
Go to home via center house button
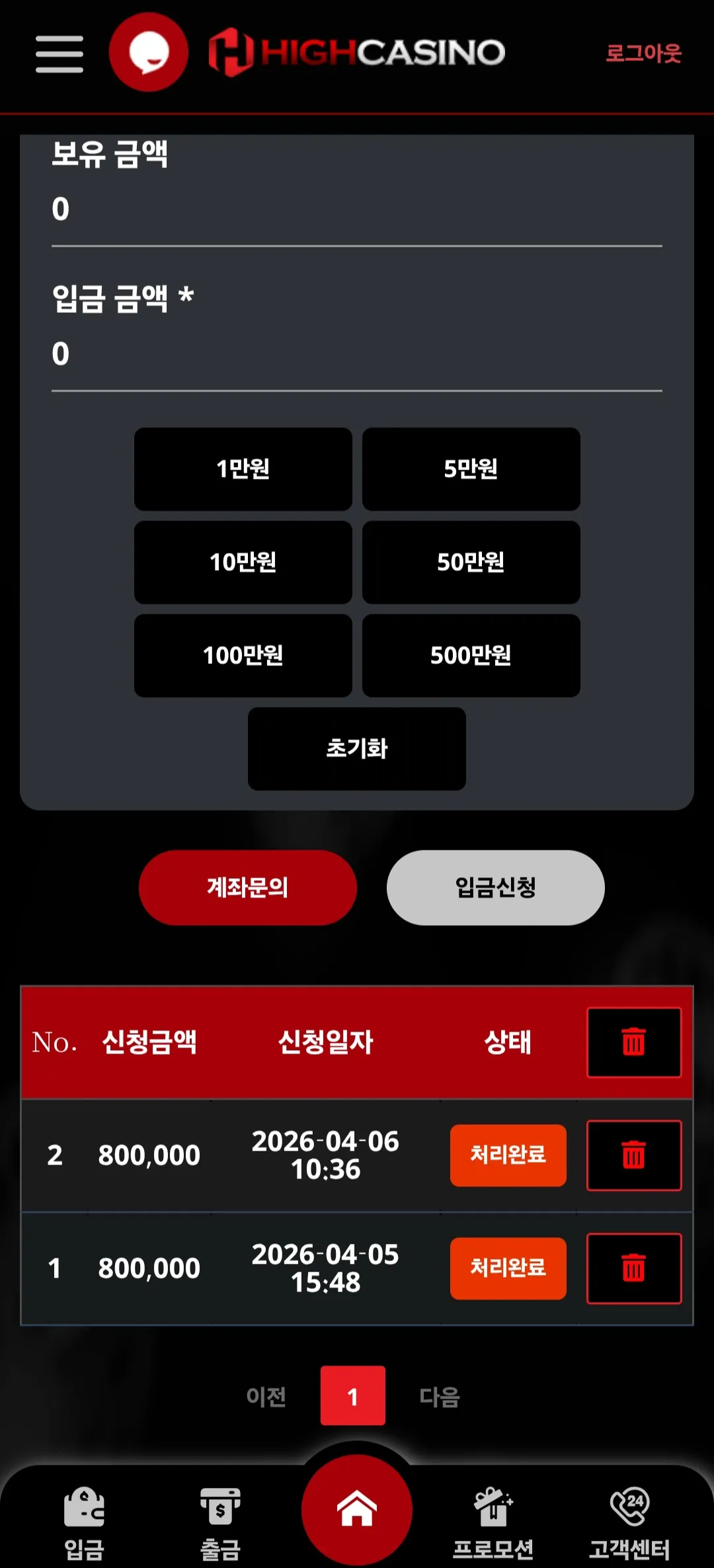[x=357, y=1510]
